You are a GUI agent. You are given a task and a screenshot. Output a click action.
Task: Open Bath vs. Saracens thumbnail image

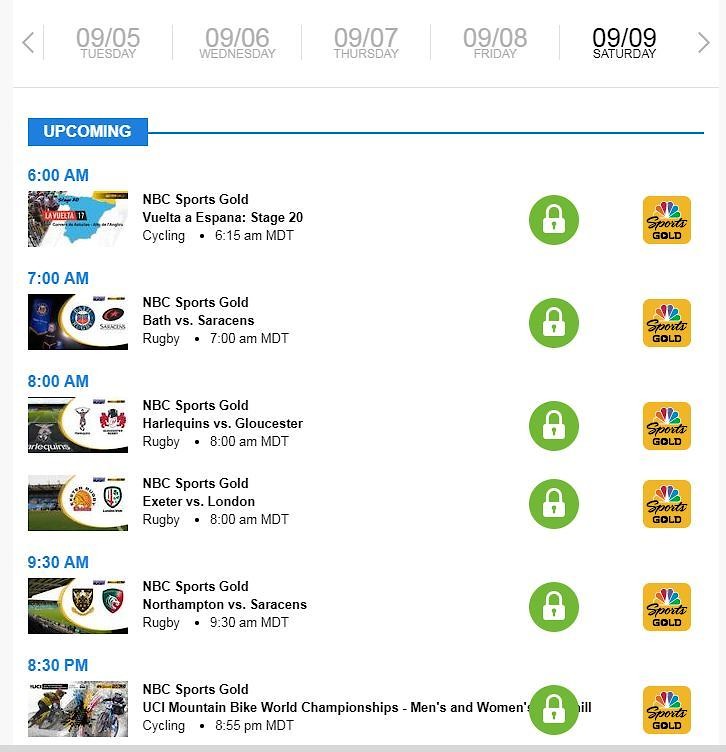point(78,322)
